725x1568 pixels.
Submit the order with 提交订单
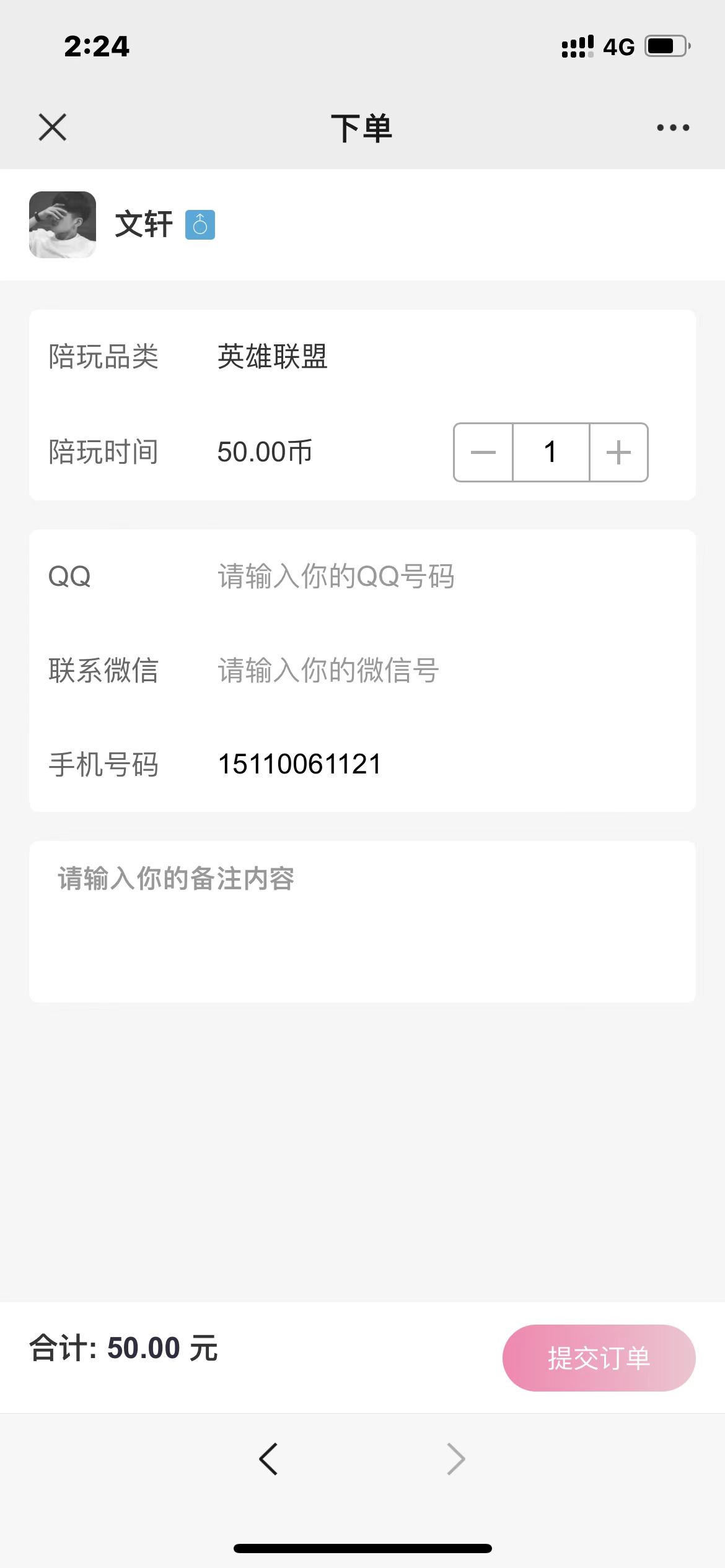tap(599, 1358)
